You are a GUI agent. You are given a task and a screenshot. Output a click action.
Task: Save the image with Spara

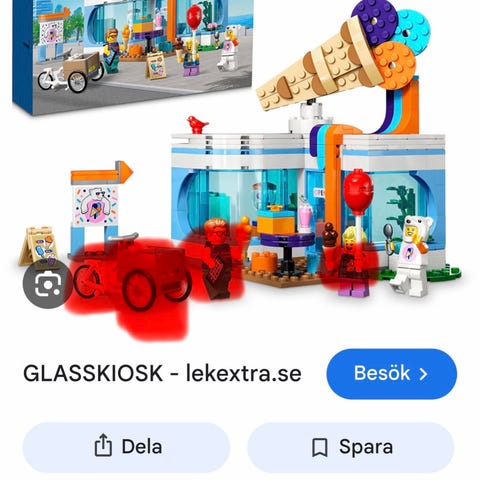351,447
